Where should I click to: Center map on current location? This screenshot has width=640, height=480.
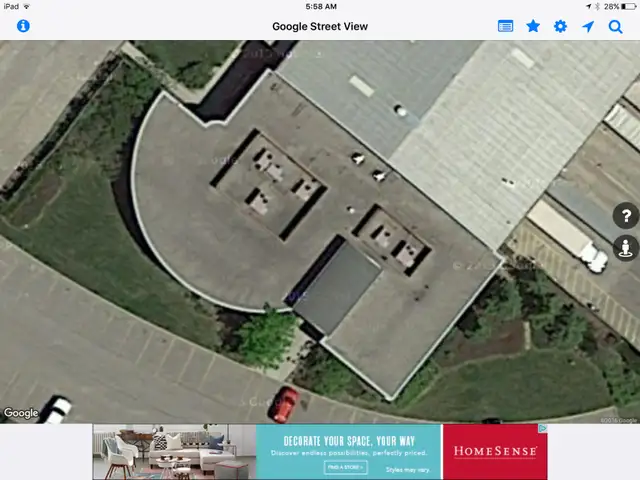tap(588, 26)
